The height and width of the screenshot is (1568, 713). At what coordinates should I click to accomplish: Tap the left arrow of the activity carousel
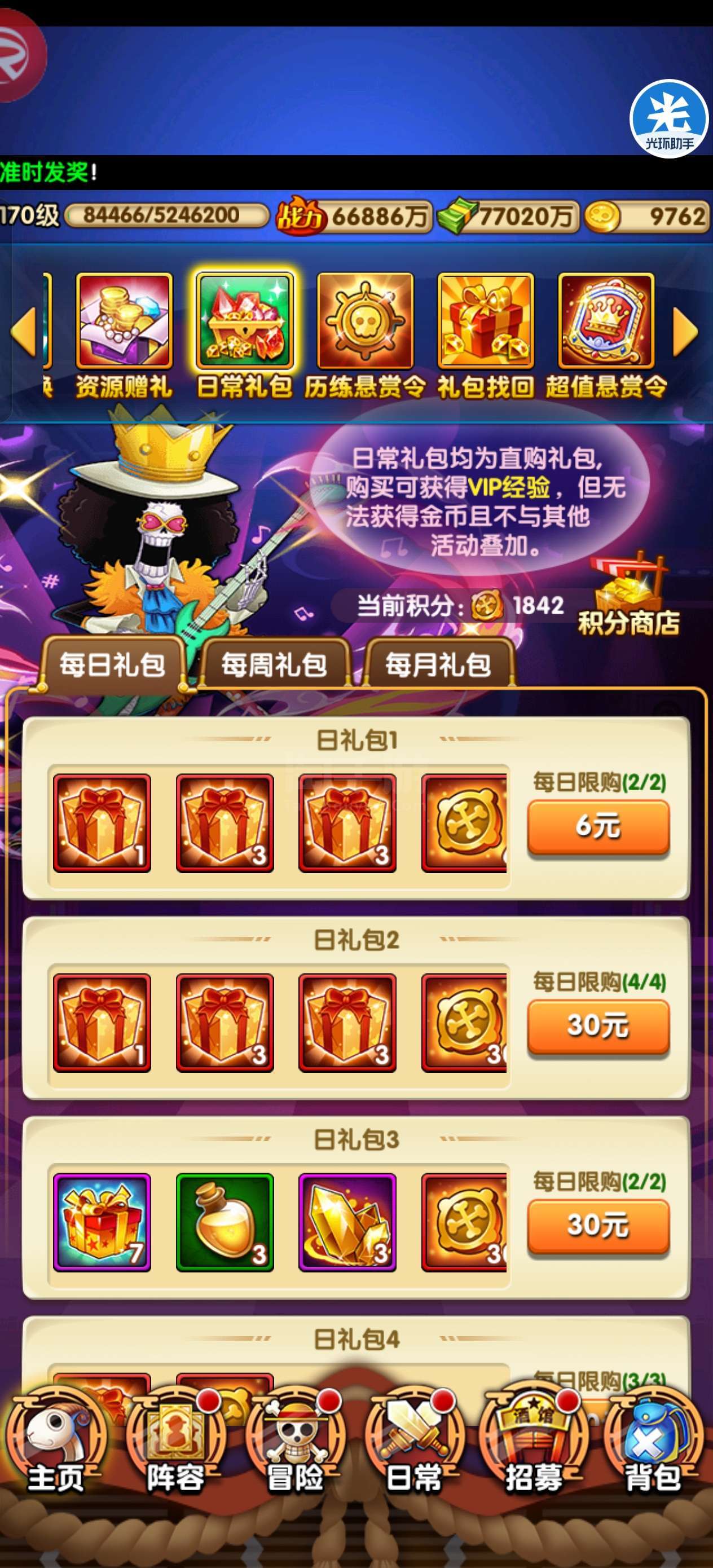point(24,331)
